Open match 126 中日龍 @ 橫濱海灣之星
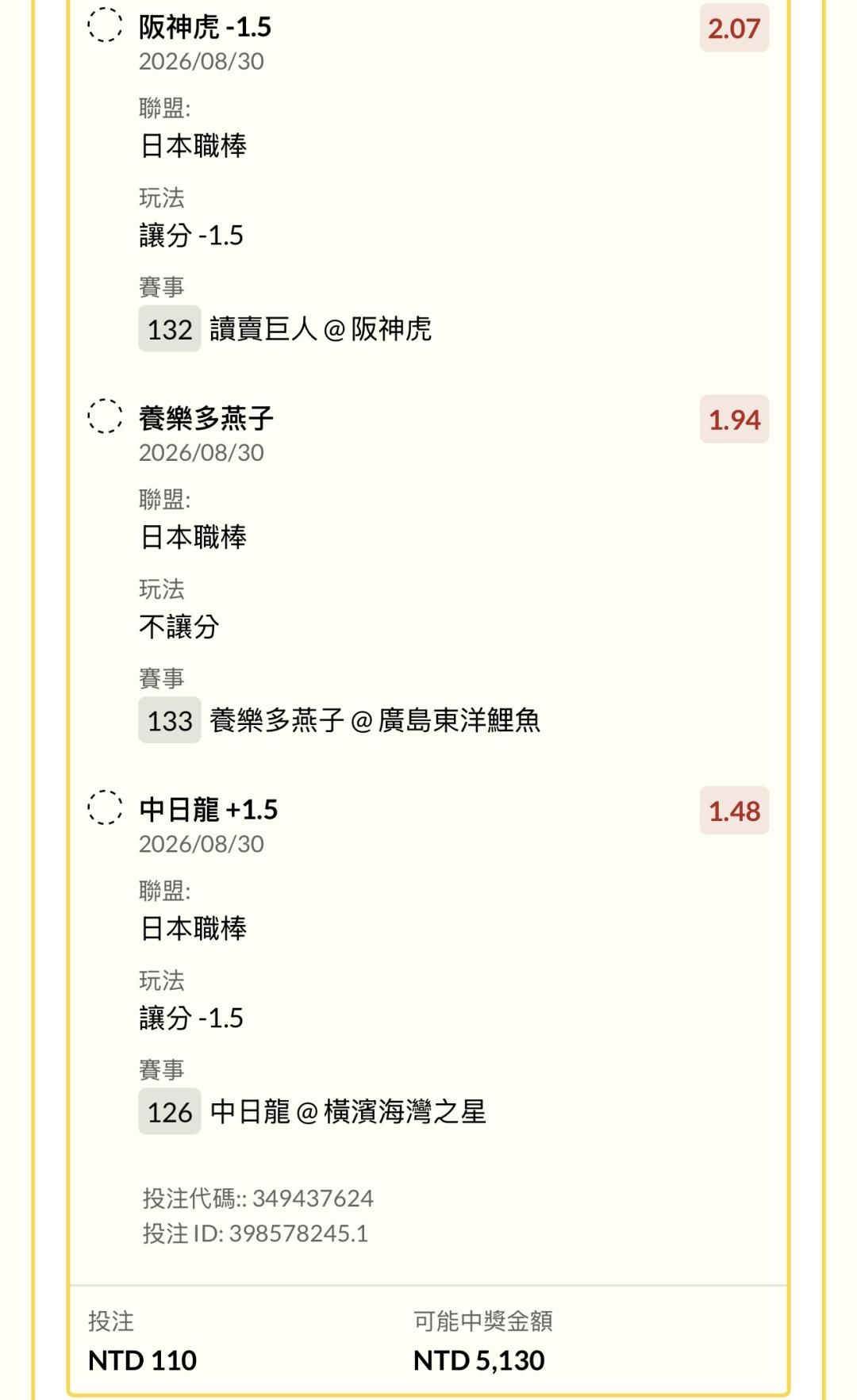857x1400 pixels. click(x=312, y=1111)
